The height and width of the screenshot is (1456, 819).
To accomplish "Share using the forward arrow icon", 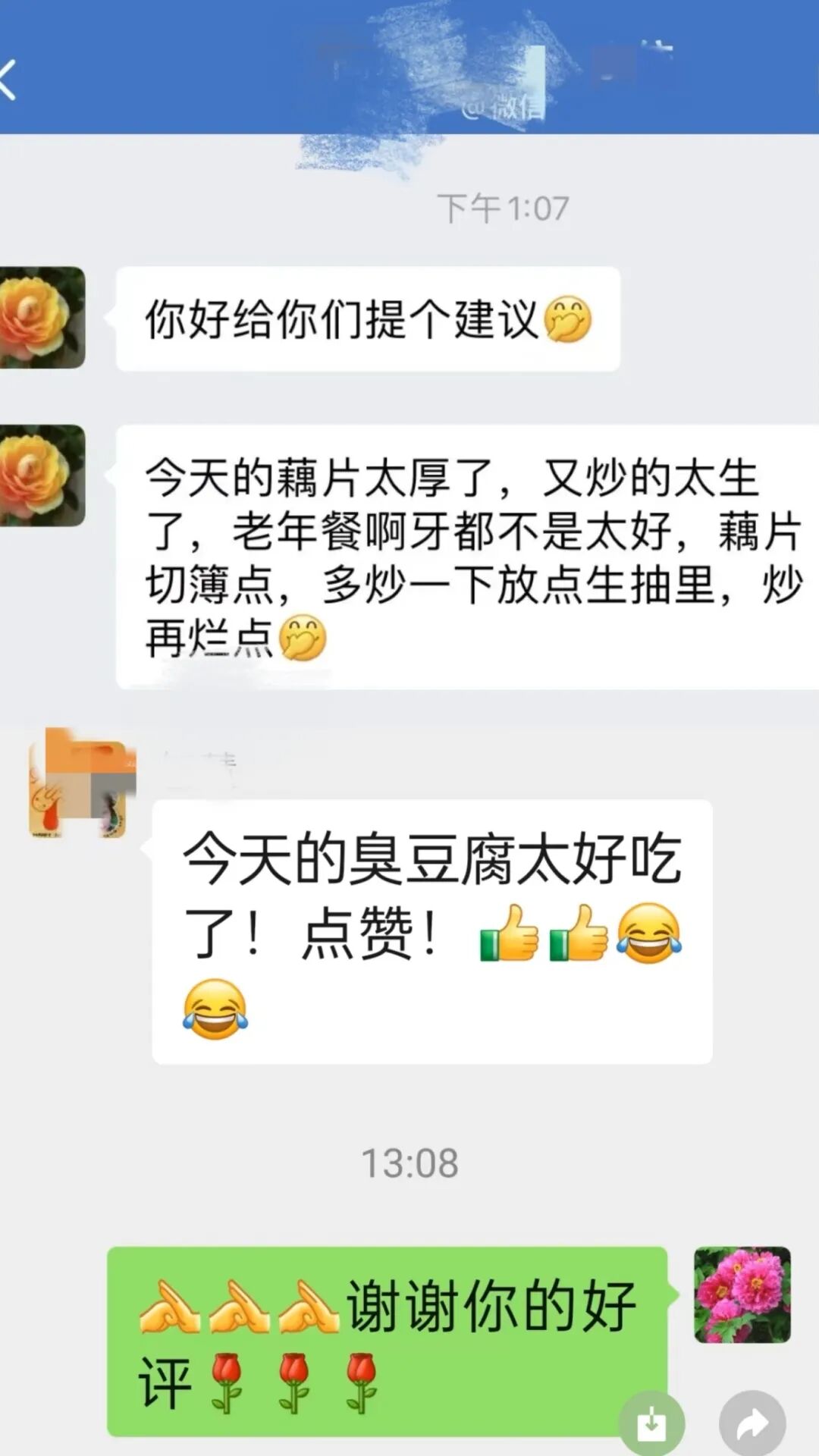I will pos(752,1425).
